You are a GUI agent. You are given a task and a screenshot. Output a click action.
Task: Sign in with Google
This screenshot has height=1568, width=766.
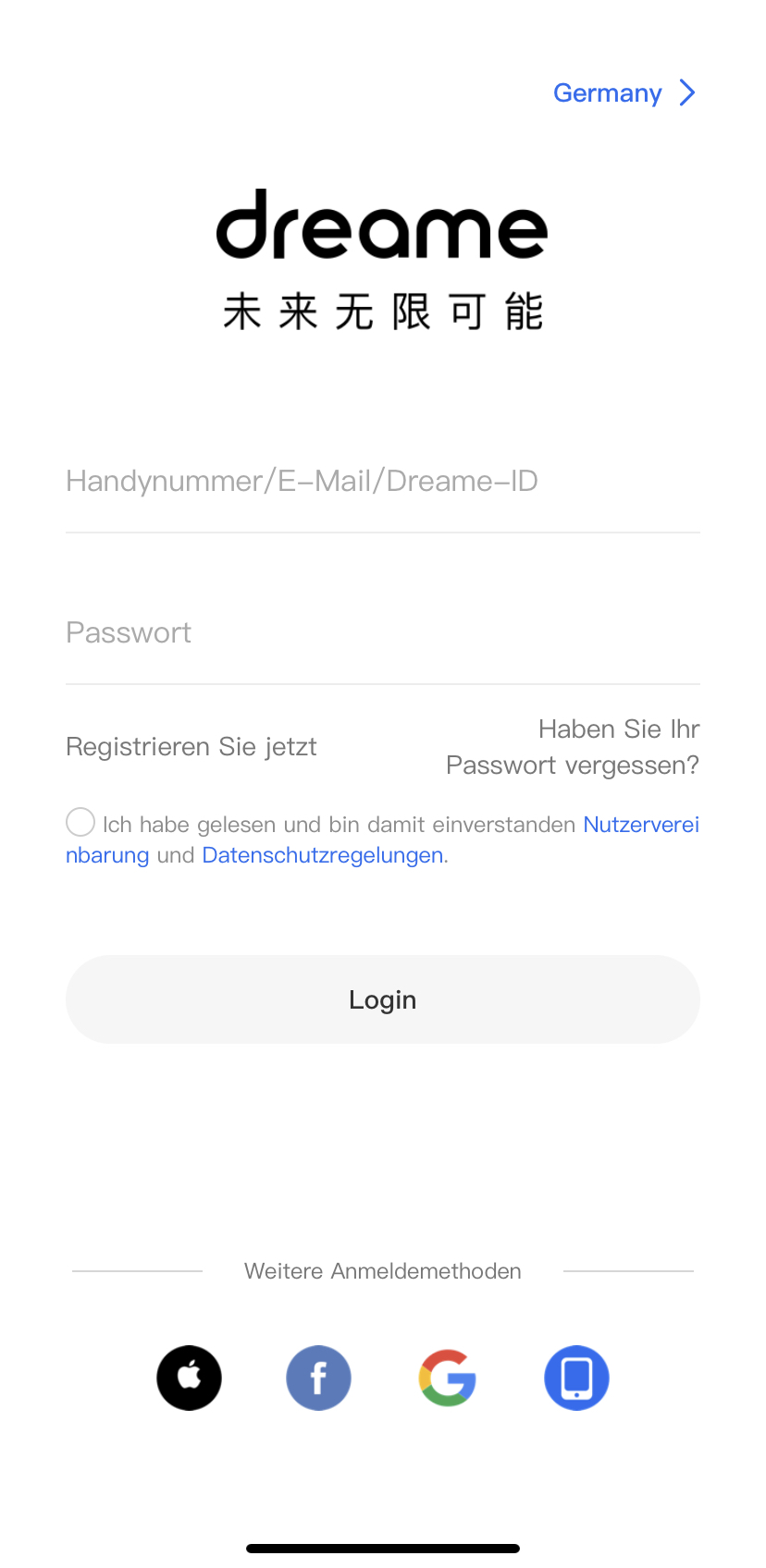pyautogui.click(x=448, y=1378)
